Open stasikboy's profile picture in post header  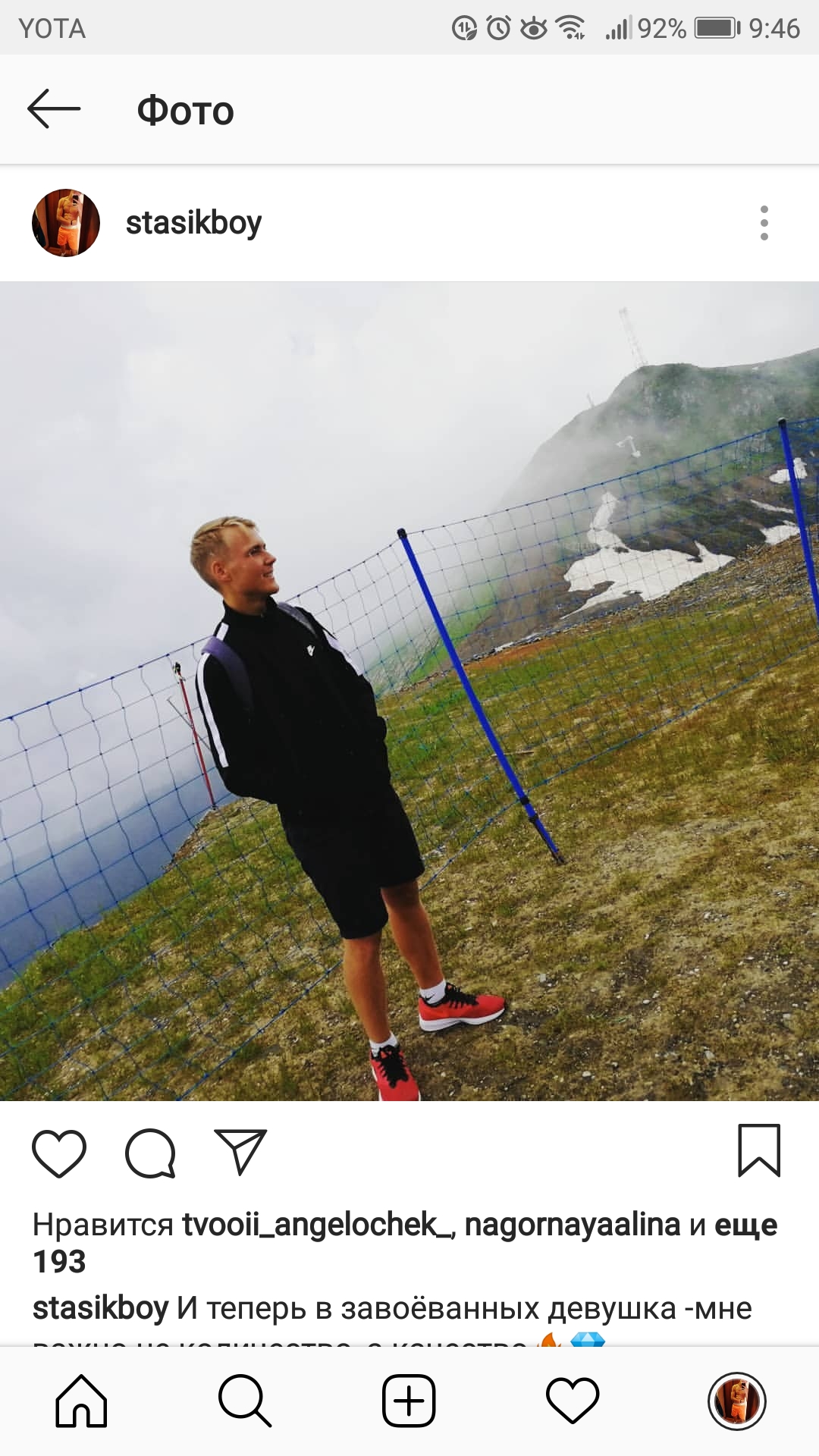[x=66, y=223]
